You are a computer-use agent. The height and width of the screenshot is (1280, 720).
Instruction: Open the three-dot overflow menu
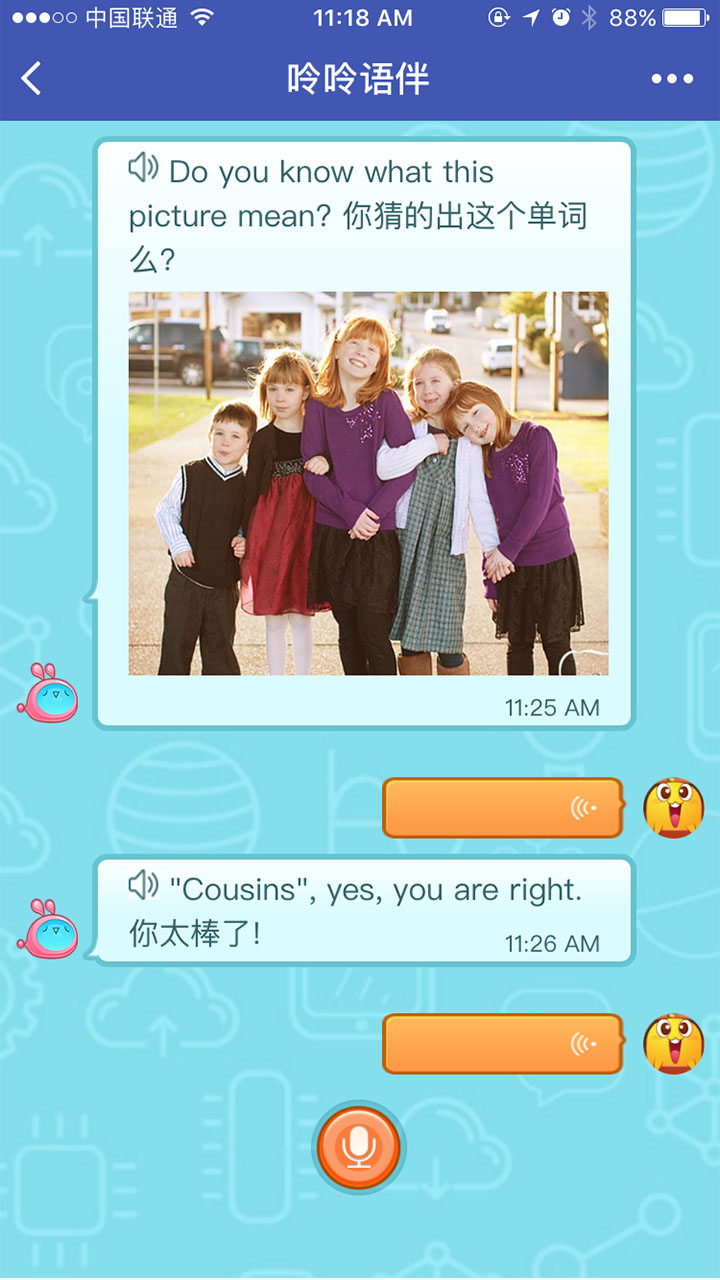(x=672, y=79)
